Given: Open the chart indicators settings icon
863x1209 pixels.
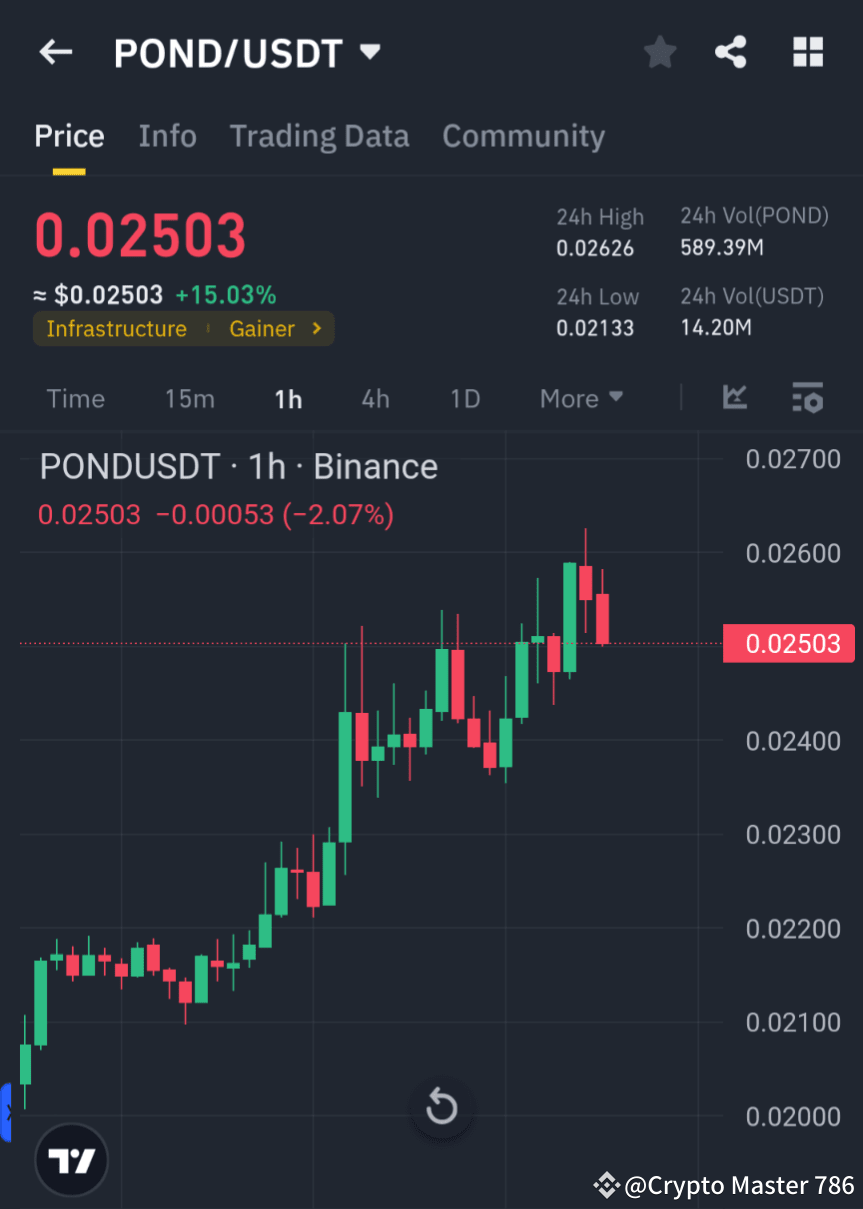Looking at the screenshot, I should pos(807,398).
